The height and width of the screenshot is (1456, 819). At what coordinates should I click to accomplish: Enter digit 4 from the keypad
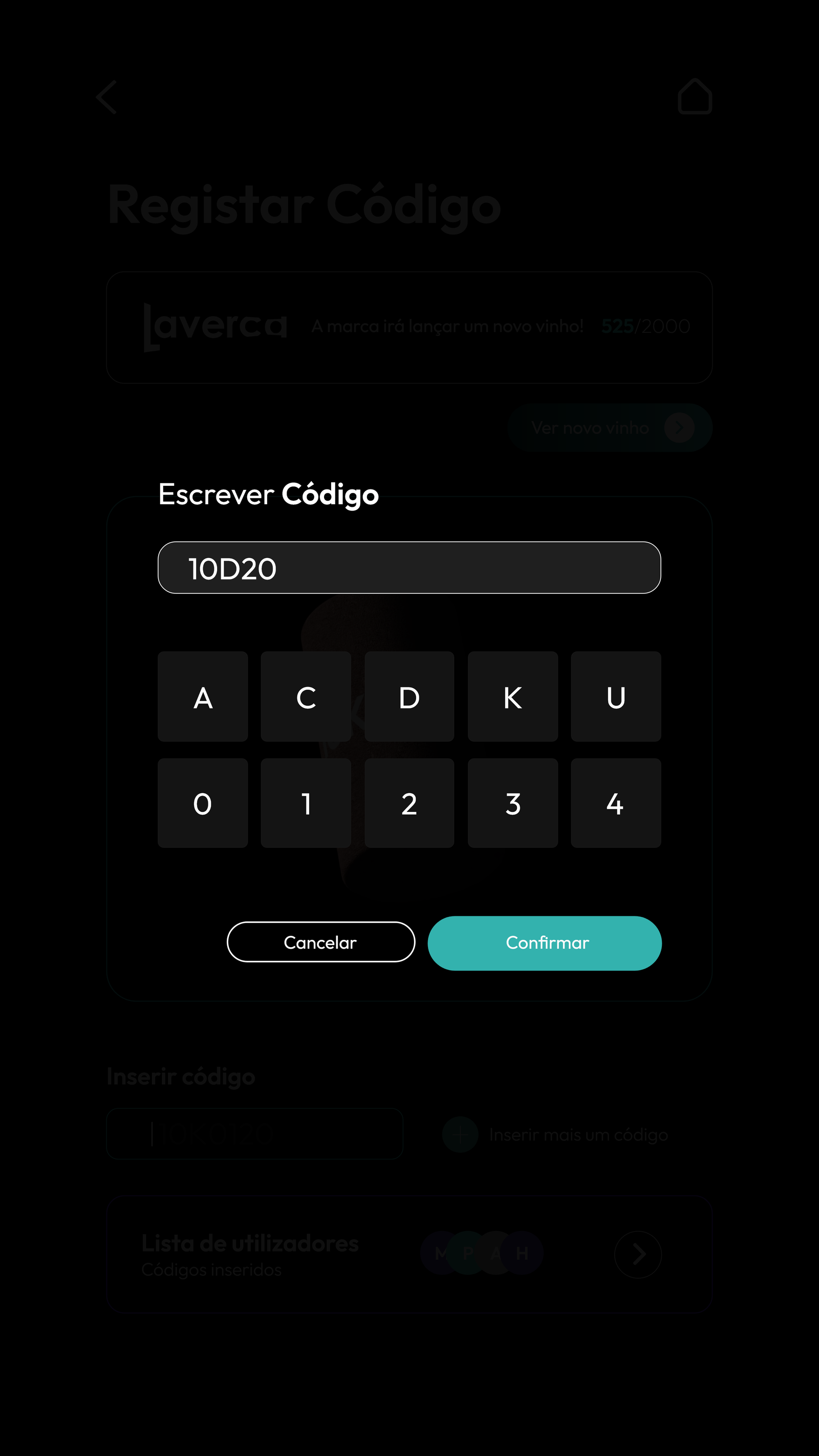(615, 803)
